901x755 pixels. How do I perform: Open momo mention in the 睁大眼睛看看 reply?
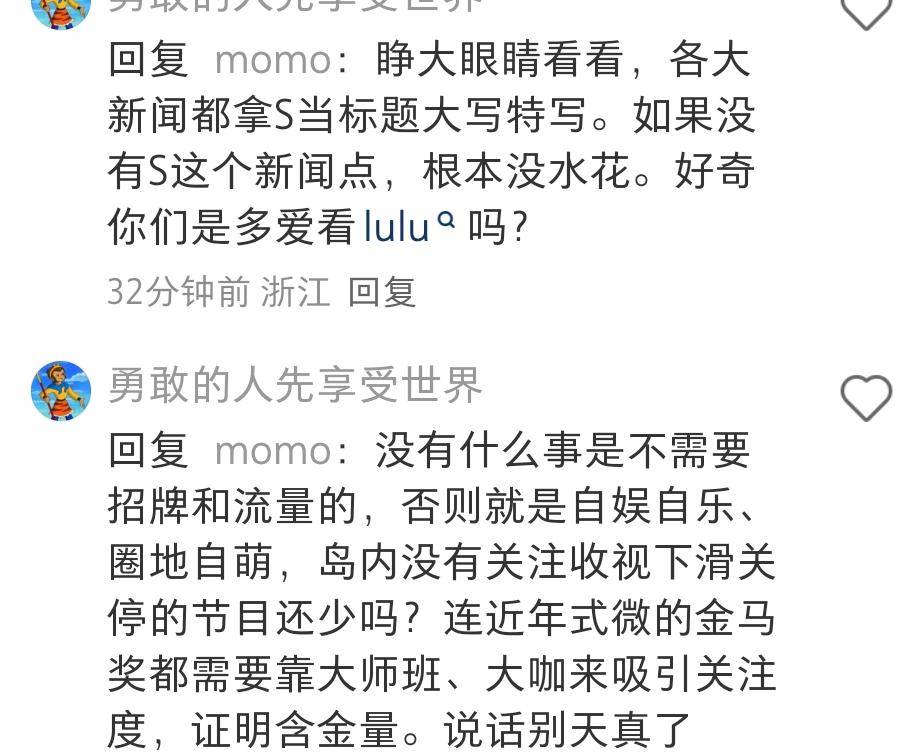click(x=272, y=62)
